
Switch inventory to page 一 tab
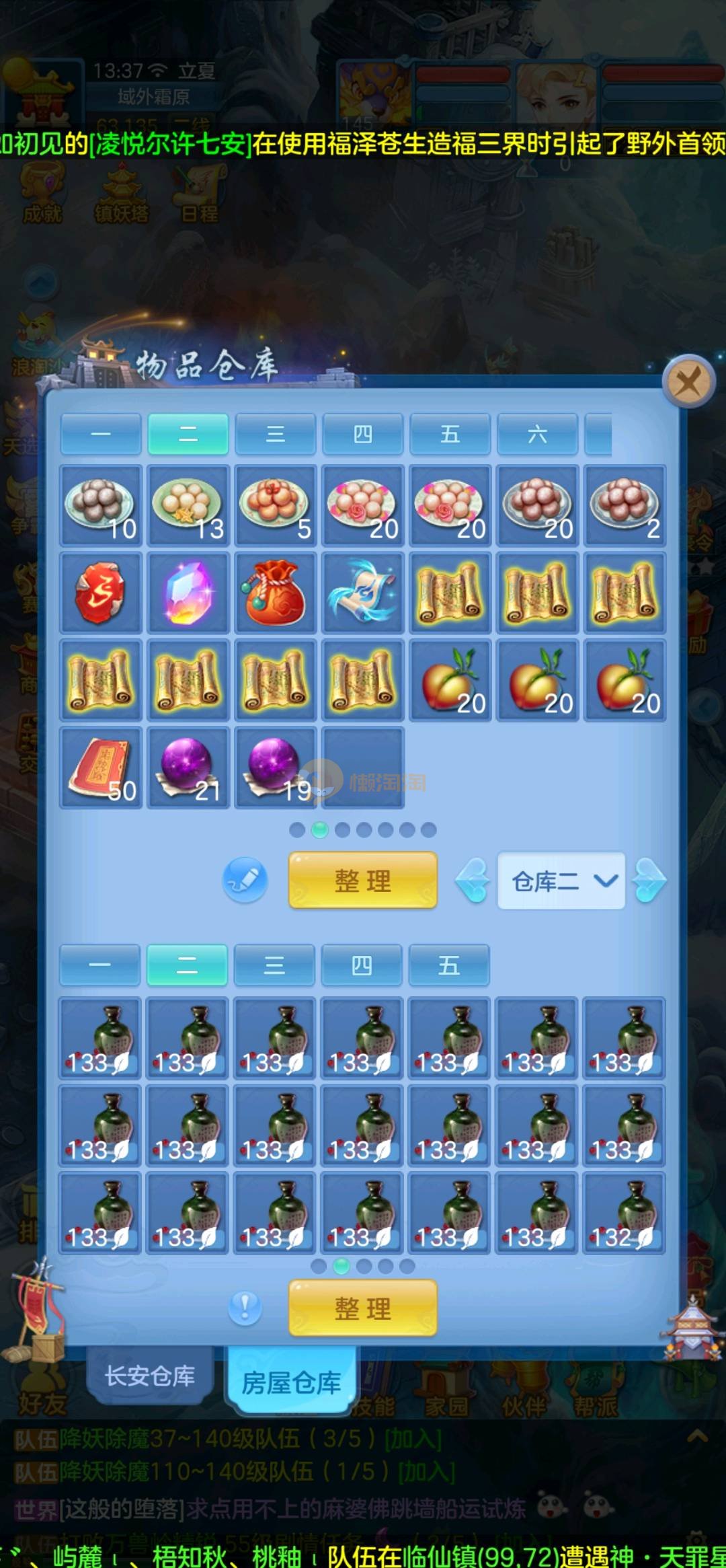[x=99, y=965]
